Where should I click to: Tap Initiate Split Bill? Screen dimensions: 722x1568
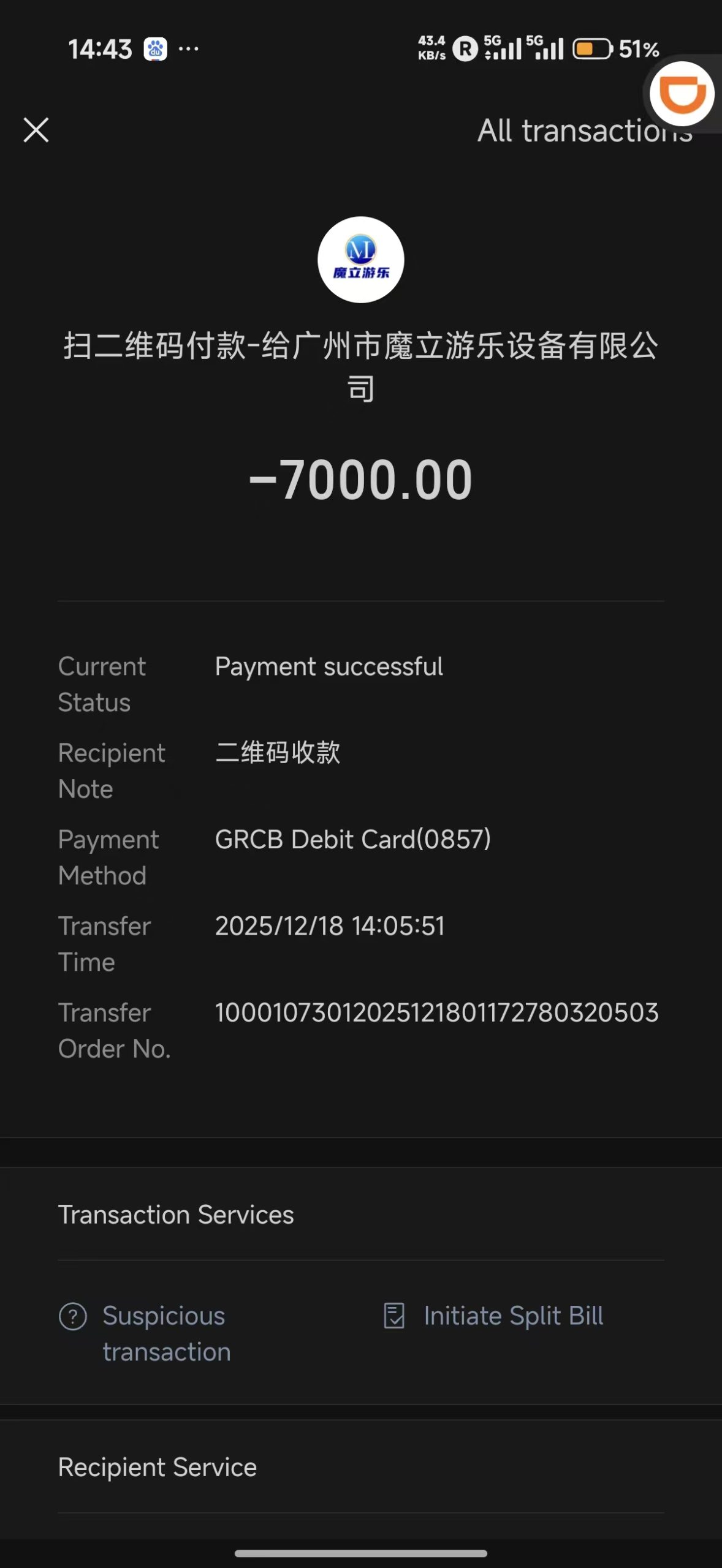[x=512, y=1316]
